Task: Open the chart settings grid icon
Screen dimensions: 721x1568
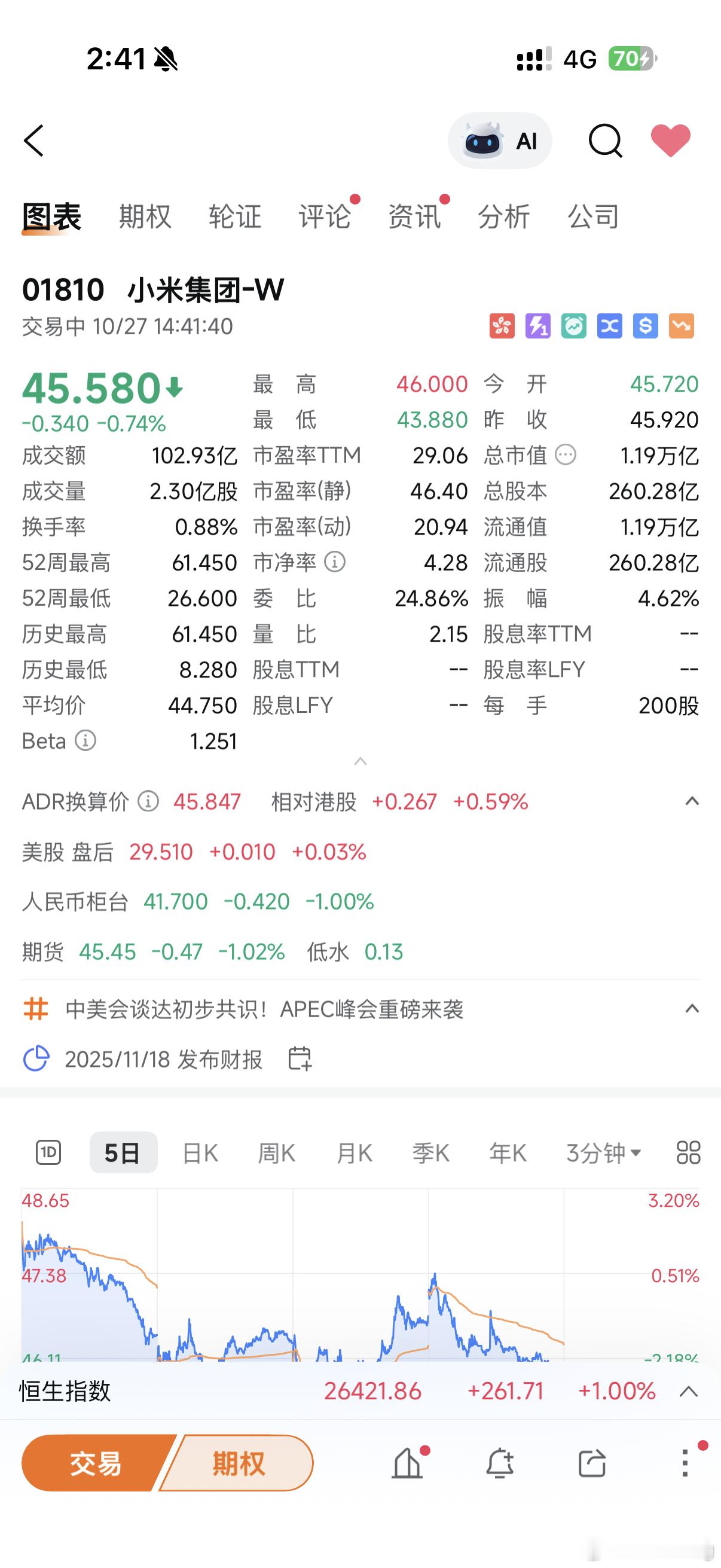Action: click(688, 1153)
